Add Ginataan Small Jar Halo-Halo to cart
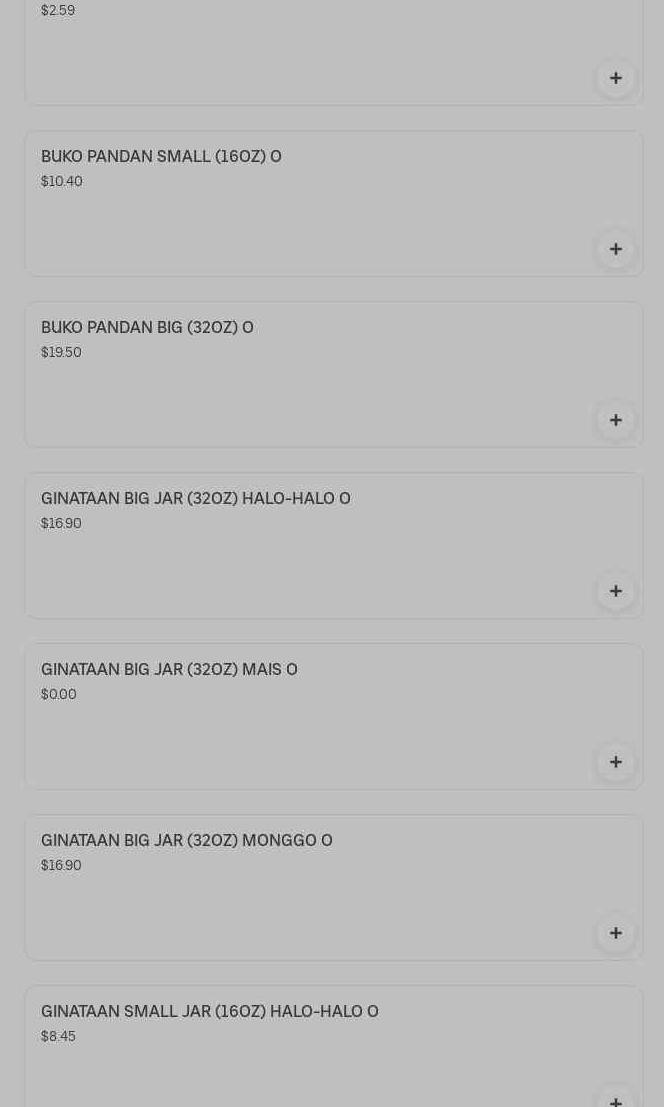 [616, 1098]
